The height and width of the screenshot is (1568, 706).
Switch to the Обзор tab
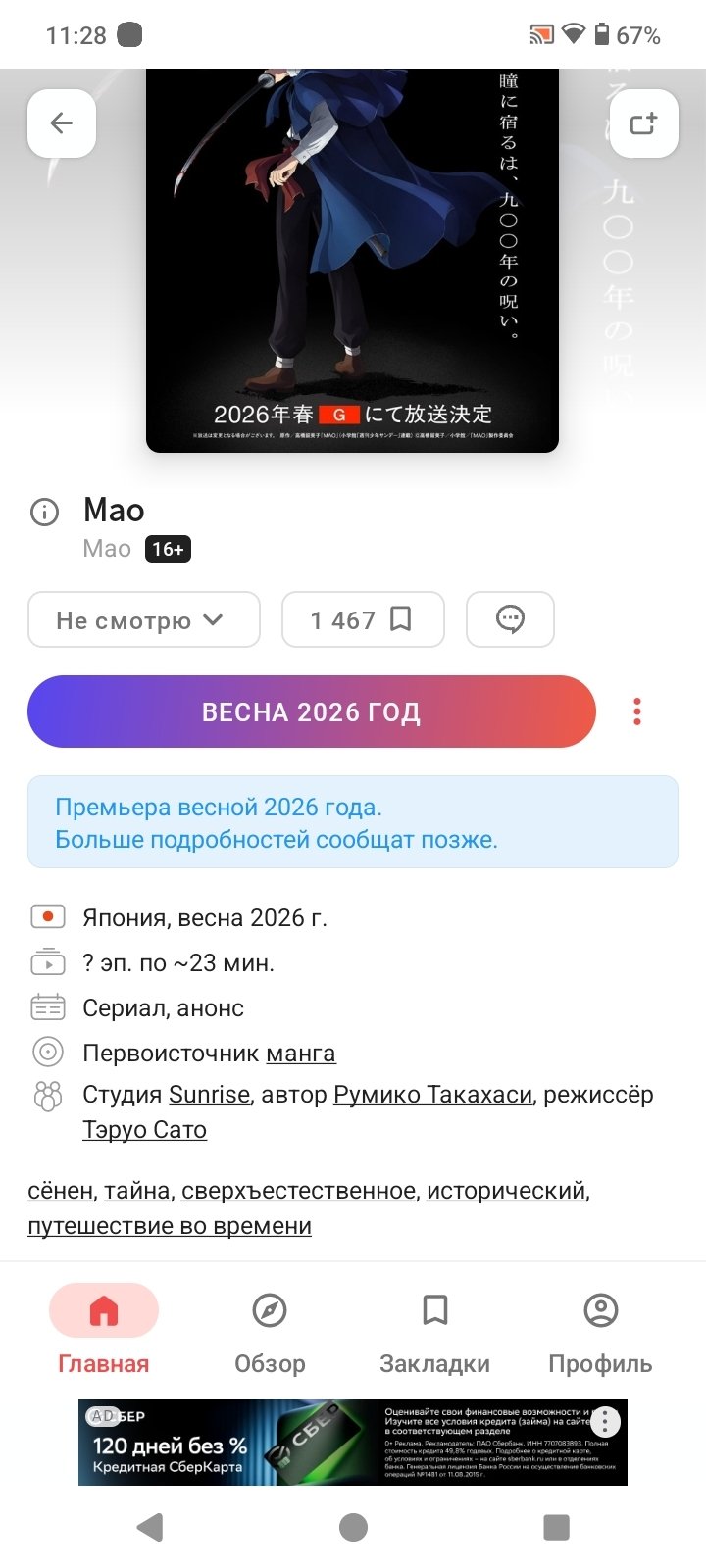270,1328
